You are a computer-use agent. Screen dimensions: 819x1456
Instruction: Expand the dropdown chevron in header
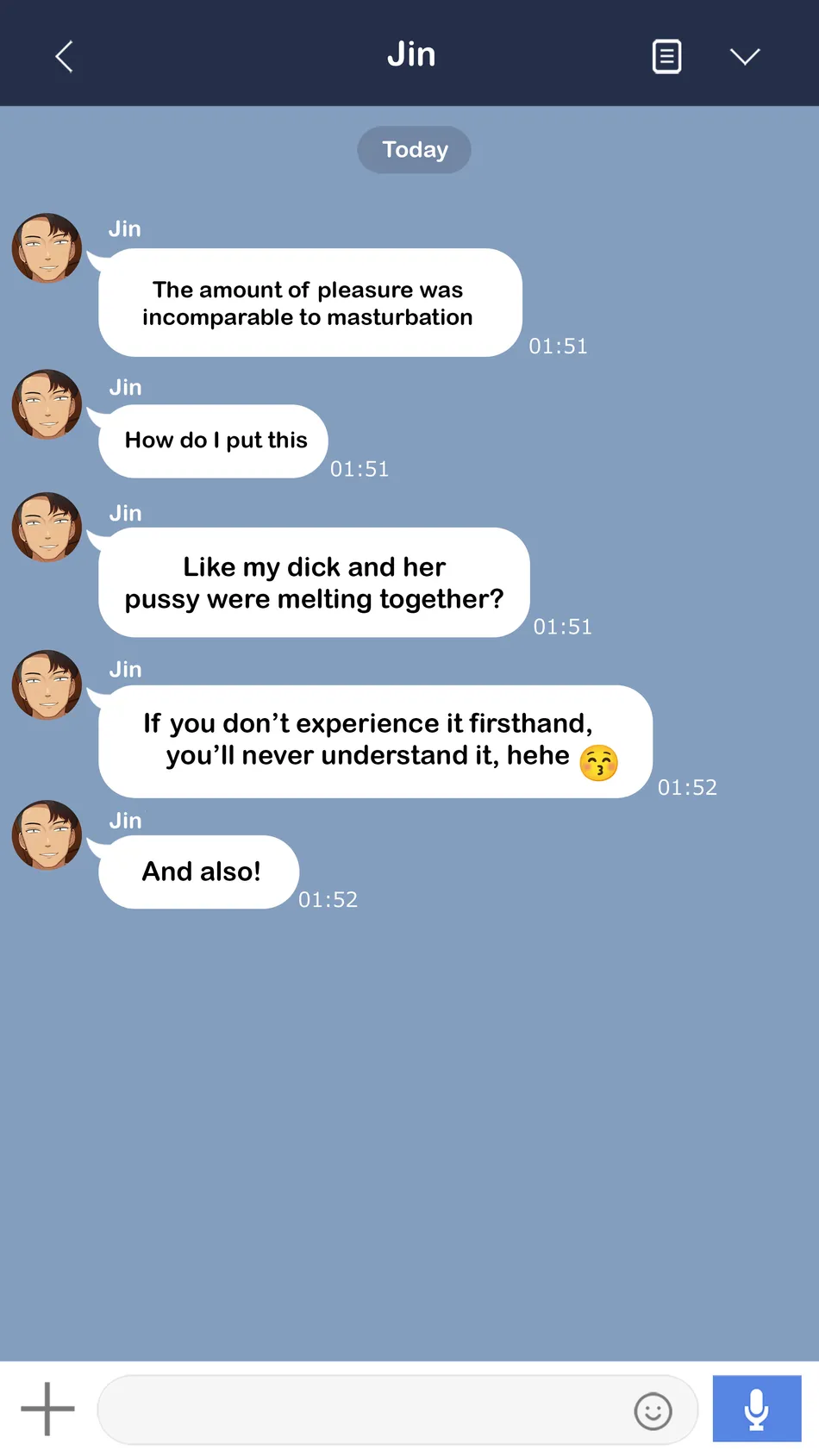[745, 57]
